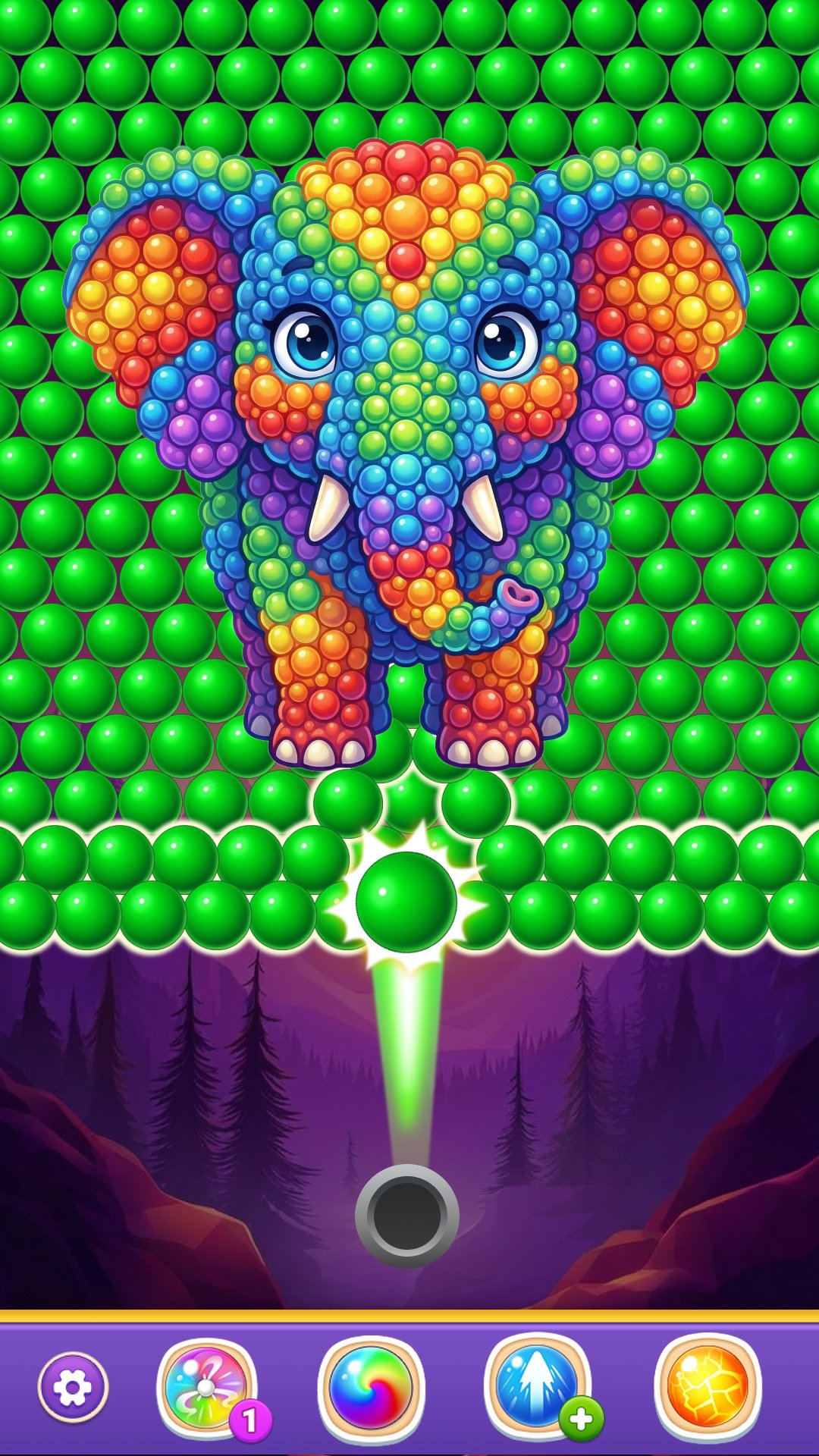
Task: Select the orange fireball booster
Action: pos(708,1387)
